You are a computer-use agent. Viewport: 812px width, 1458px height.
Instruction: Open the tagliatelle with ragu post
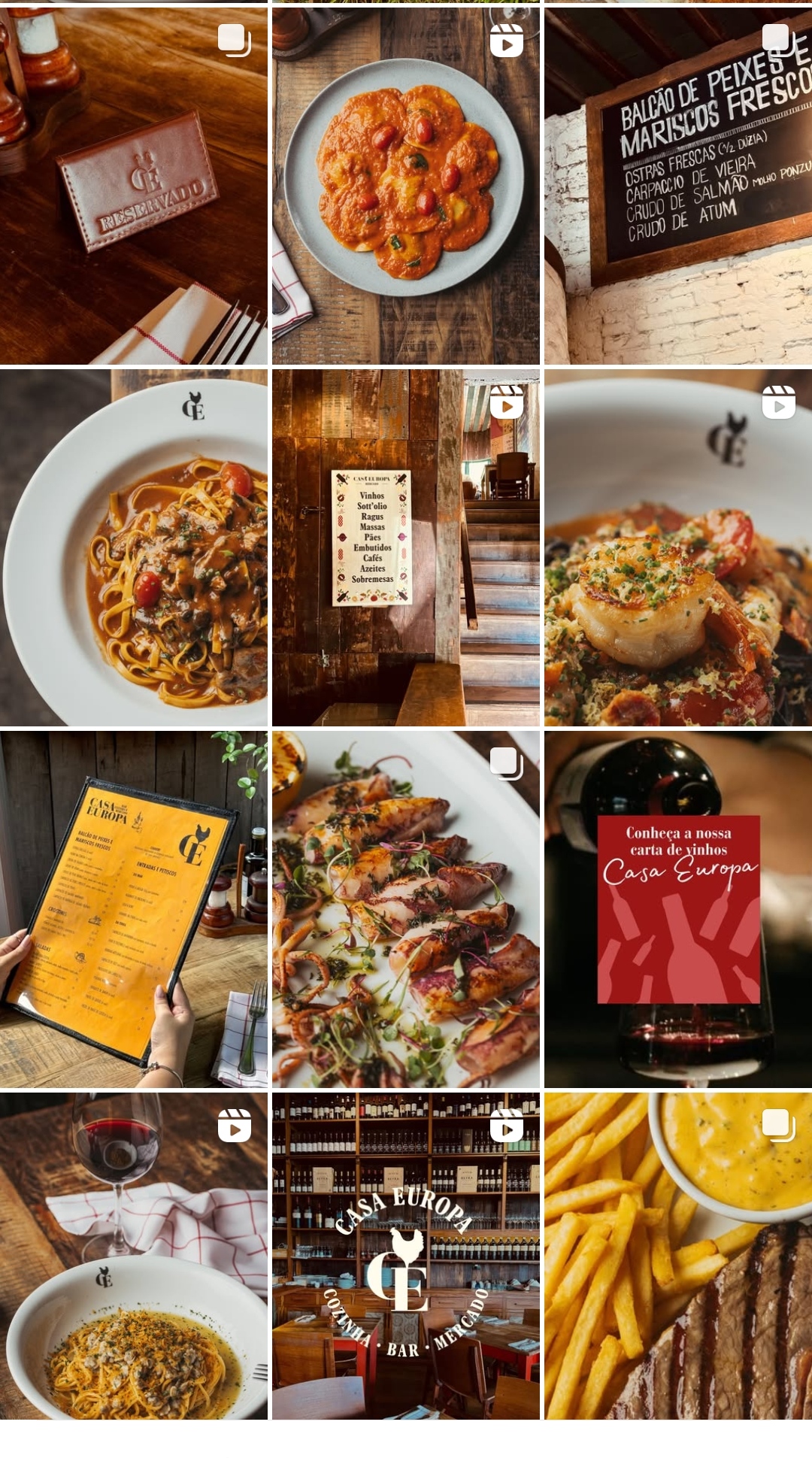pos(133,547)
